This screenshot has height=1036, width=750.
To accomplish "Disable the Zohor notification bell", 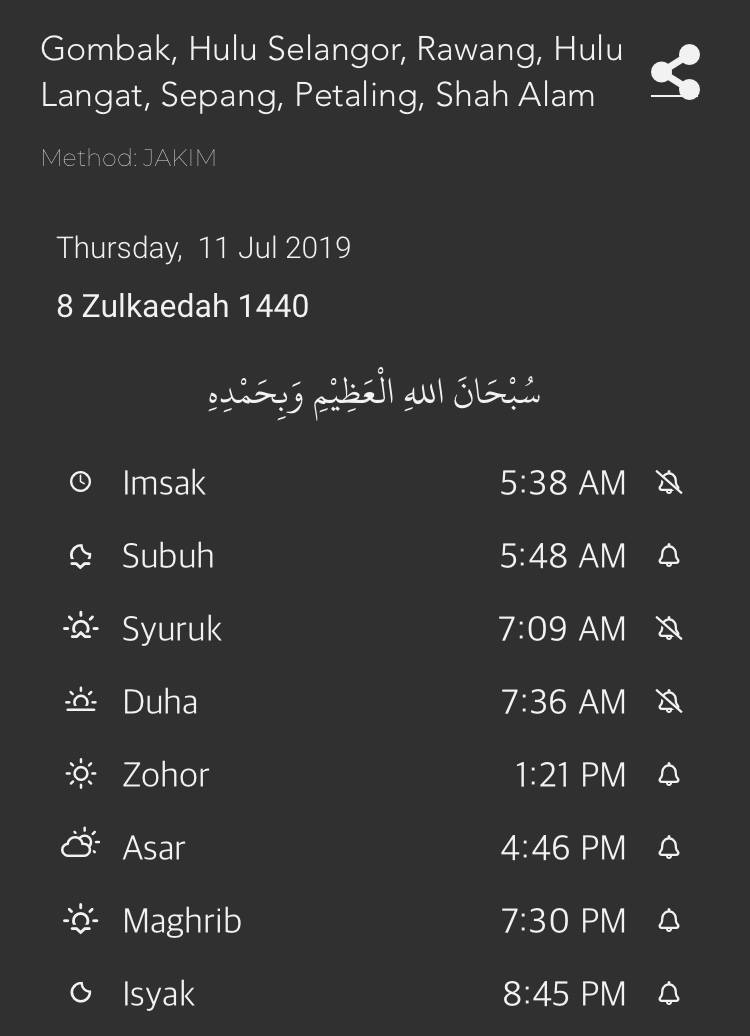I will tap(669, 774).
